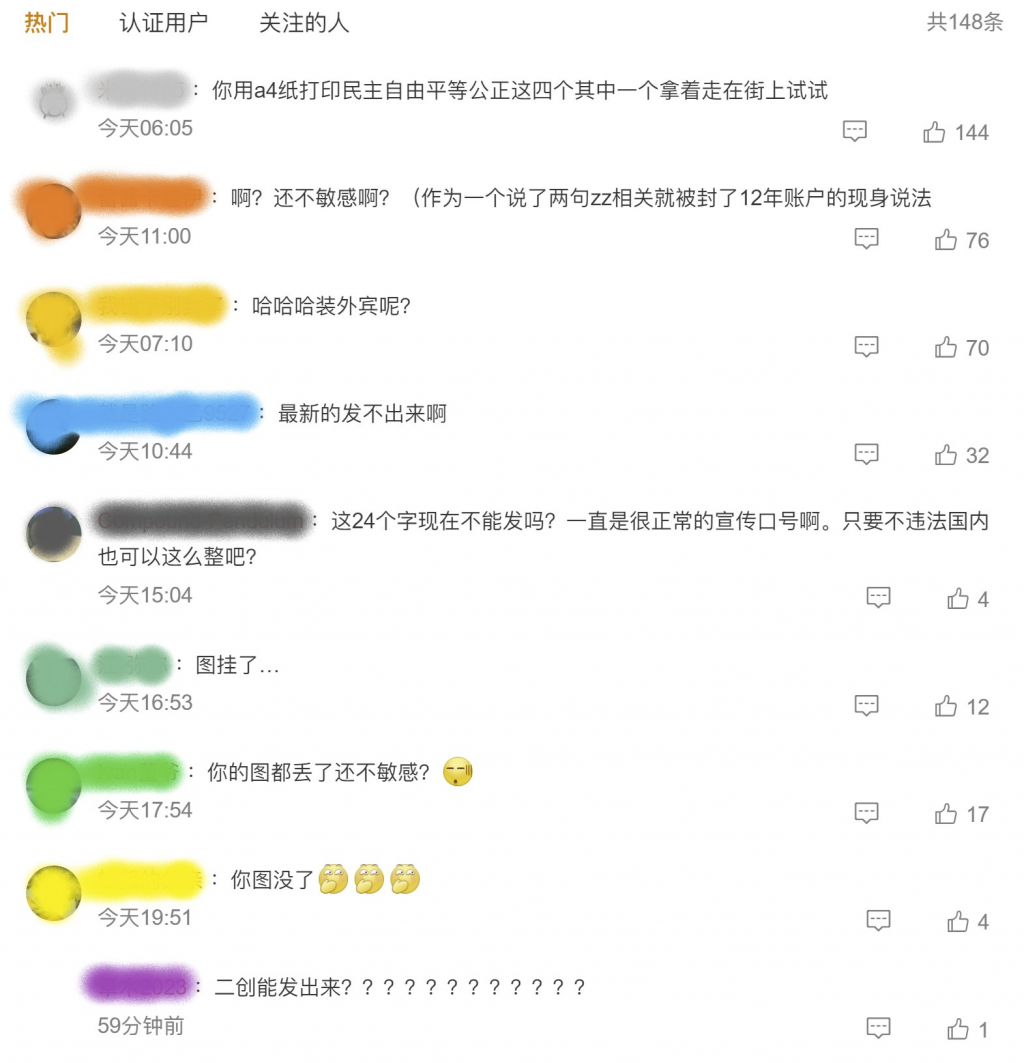Screen dimensions: 1024x1063
Task: Reply to the comment posted 今天15:04
Action: tap(878, 598)
